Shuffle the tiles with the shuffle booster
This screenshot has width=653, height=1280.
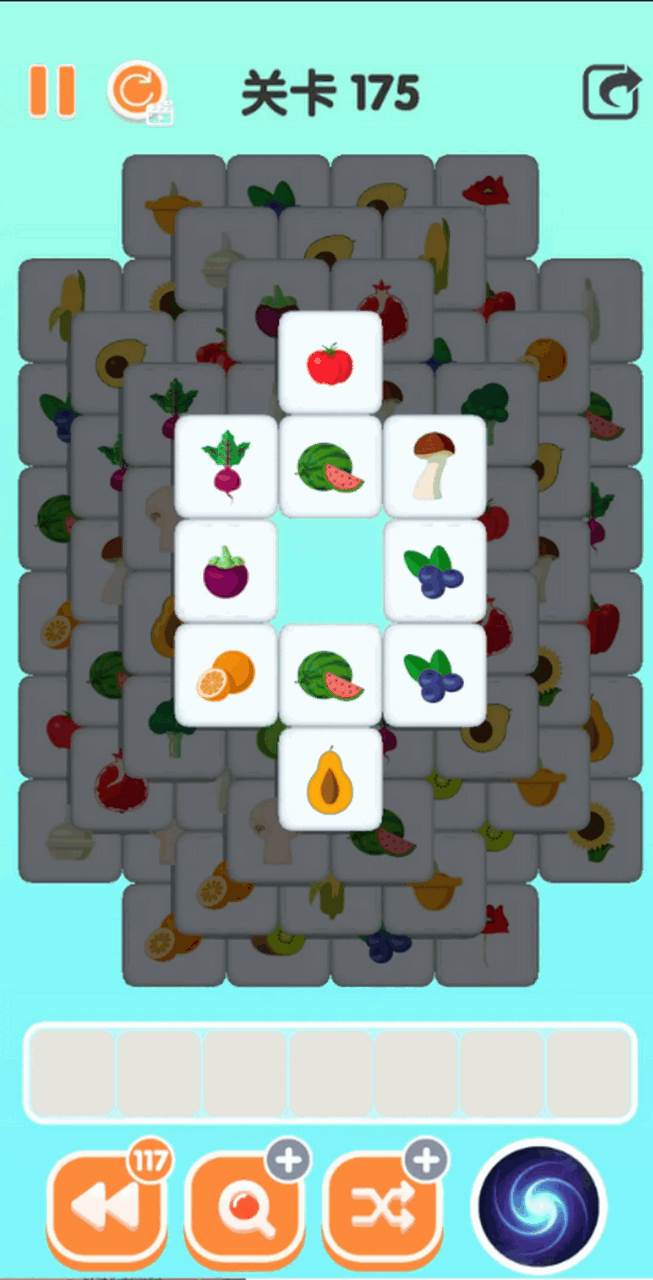point(382,1209)
